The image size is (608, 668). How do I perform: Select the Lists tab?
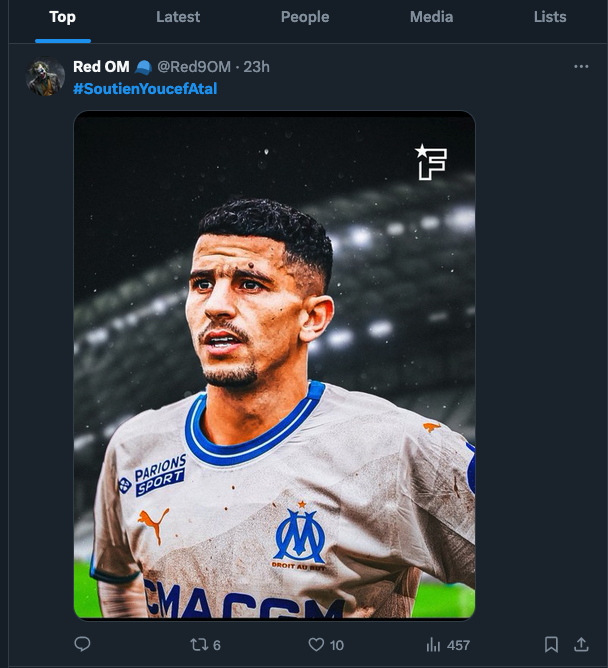(549, 17)
